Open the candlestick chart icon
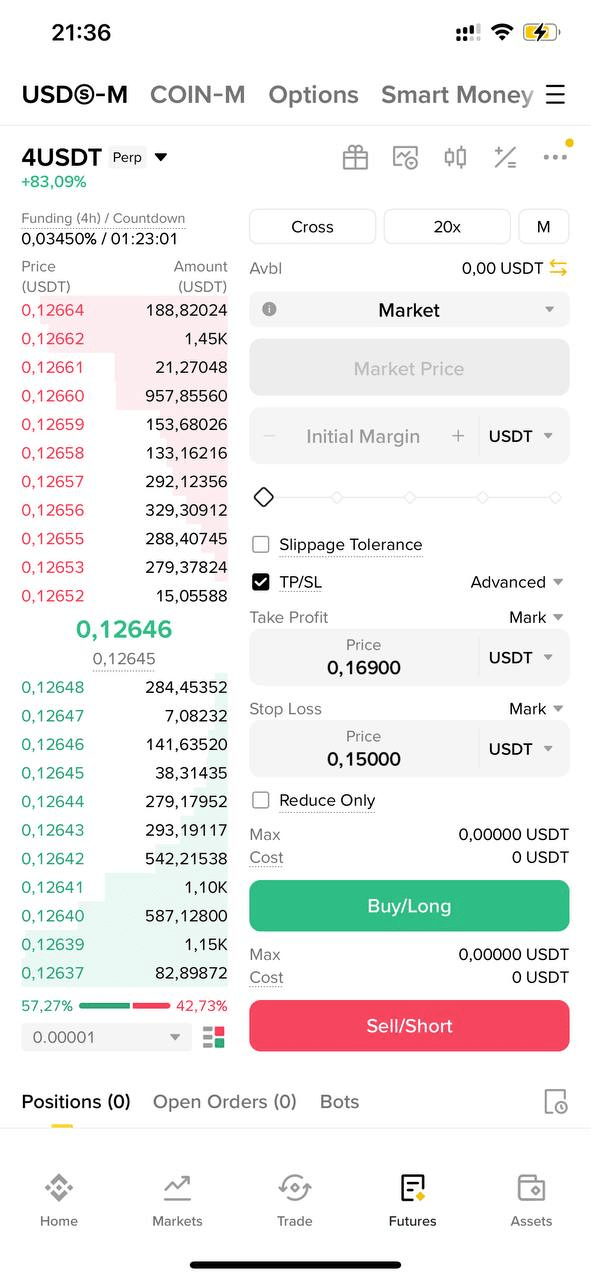 pos(455,157)
